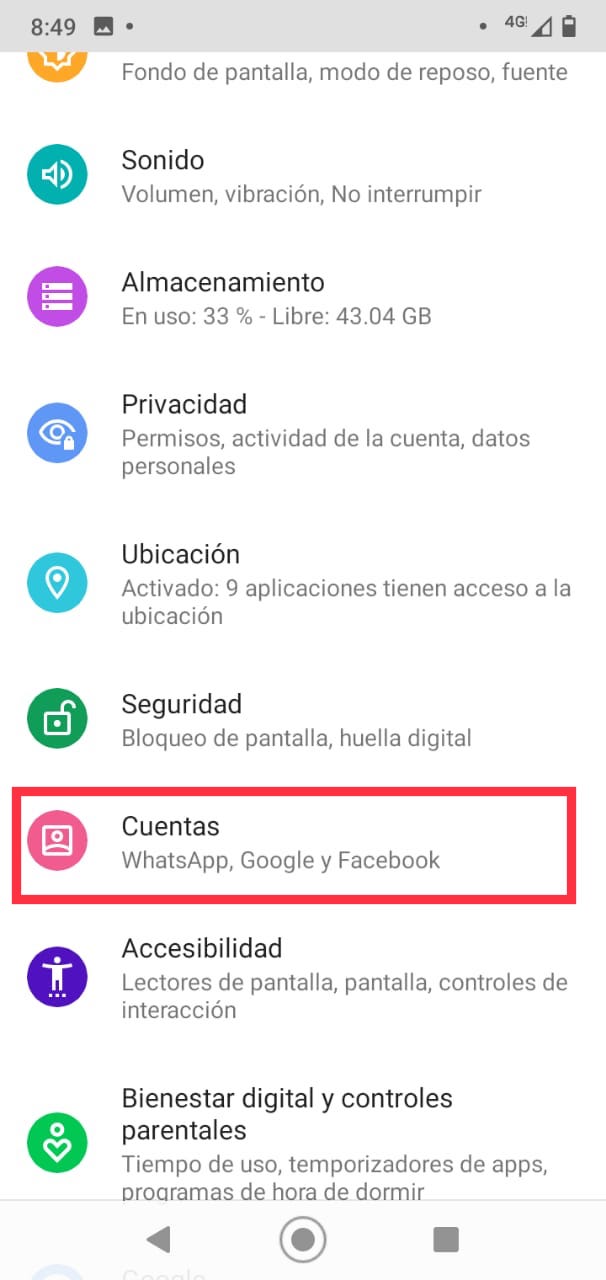
Task: Open Almacenamiento storage settings
Action: click(300, 298)
